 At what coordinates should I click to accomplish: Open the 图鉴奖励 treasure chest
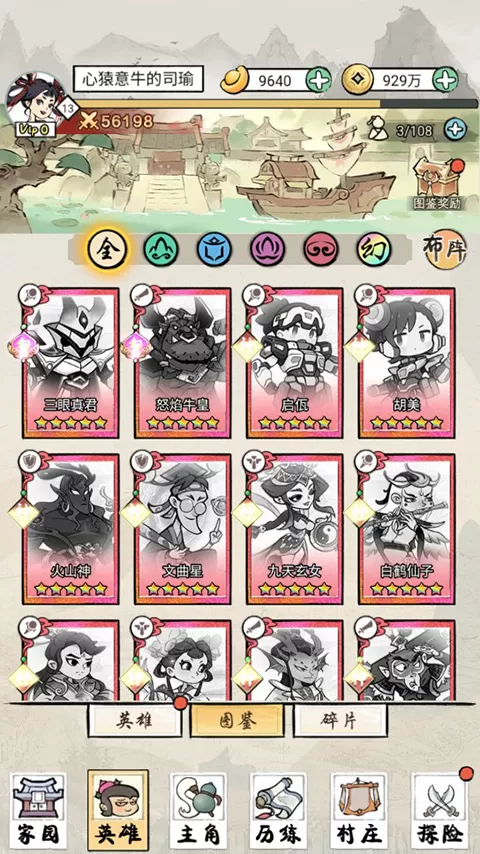[438, 183]
